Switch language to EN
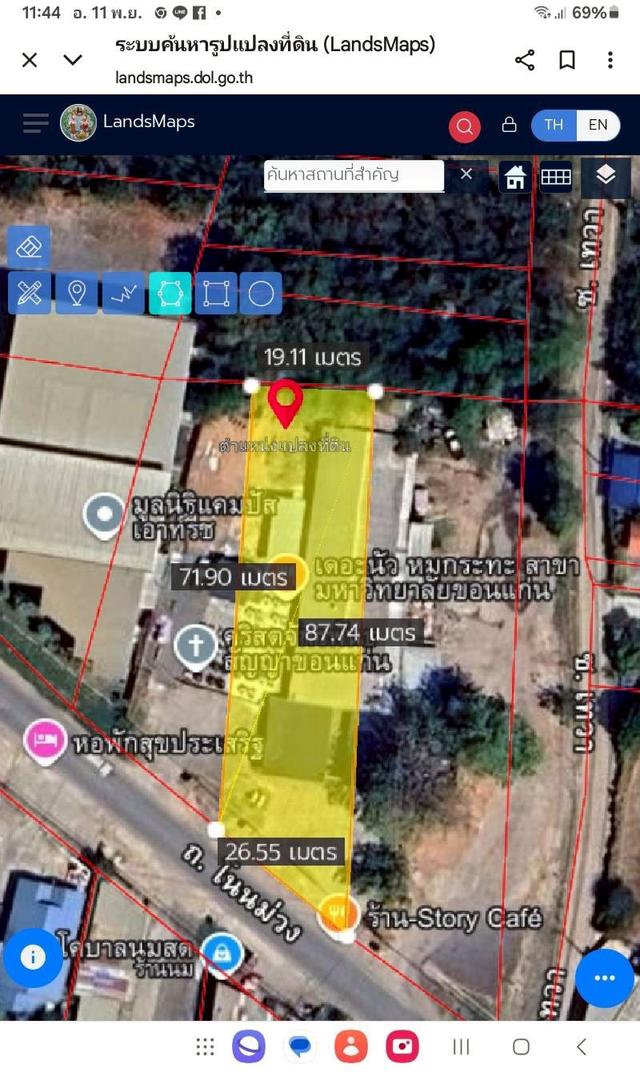The image size is (640, 1072). pos(597,125)
